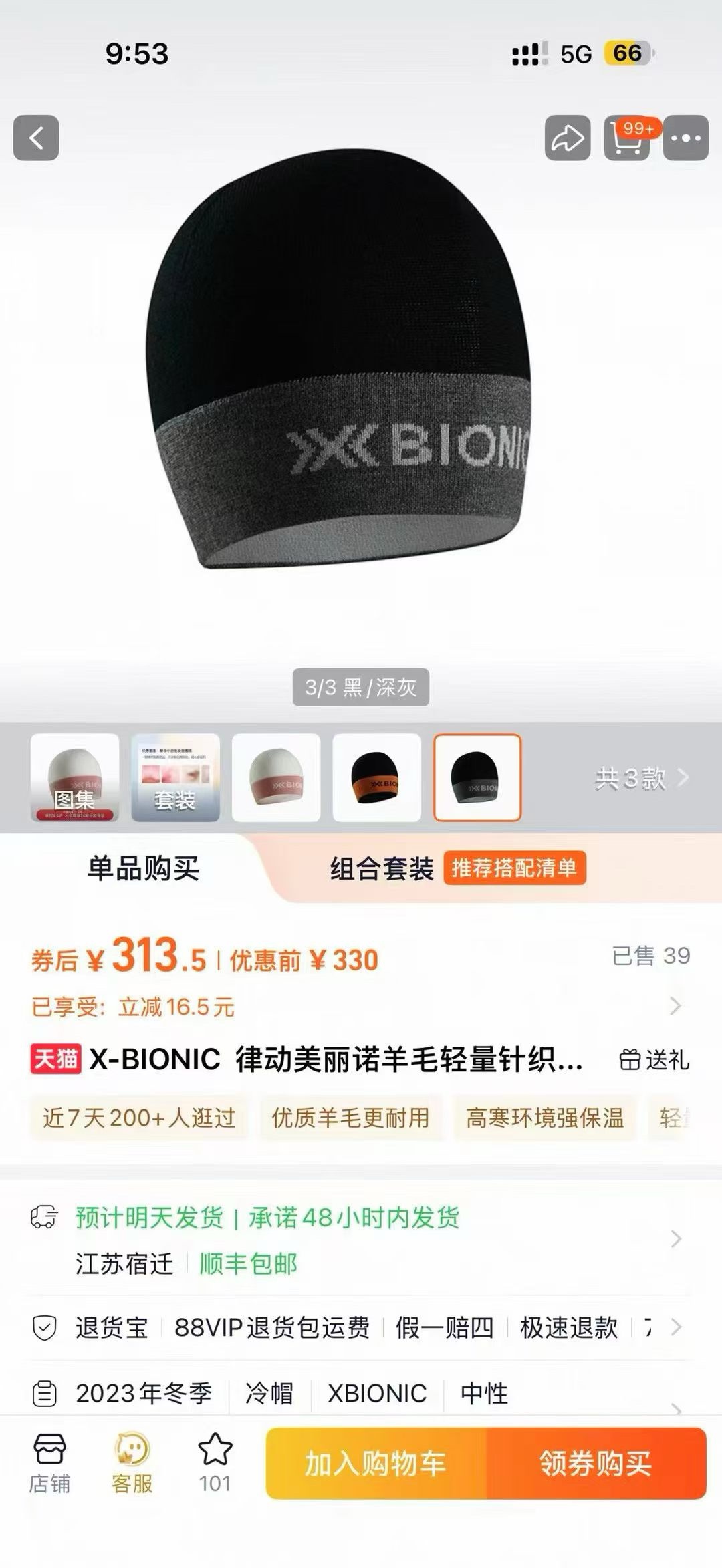The height and width of the screenshot is (1568, 722).
Task: Switch to the 组合套装 tab
Action: [382, 869]
